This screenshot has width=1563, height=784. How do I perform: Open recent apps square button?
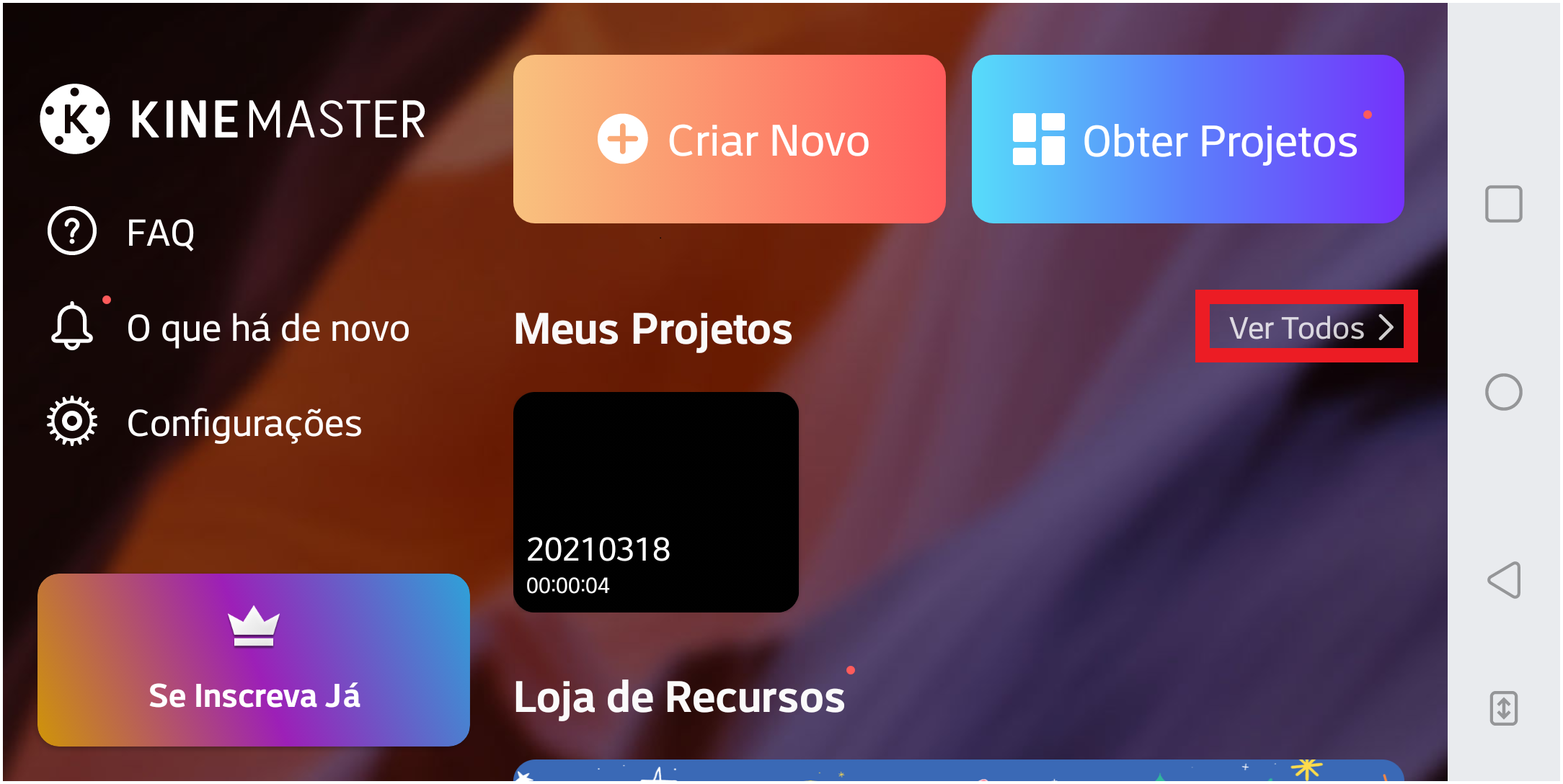point(1503,204)
